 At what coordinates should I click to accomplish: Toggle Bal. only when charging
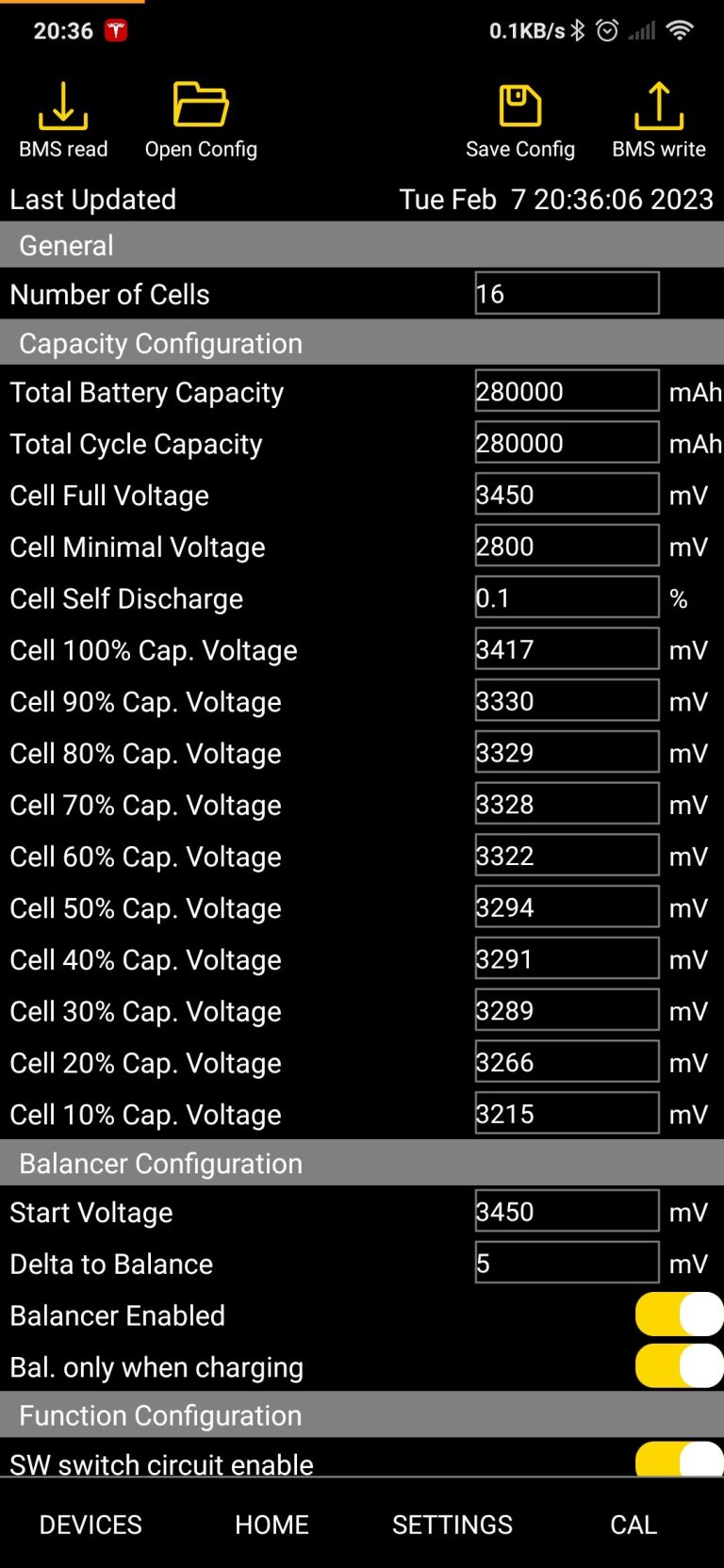point(678,1365)
